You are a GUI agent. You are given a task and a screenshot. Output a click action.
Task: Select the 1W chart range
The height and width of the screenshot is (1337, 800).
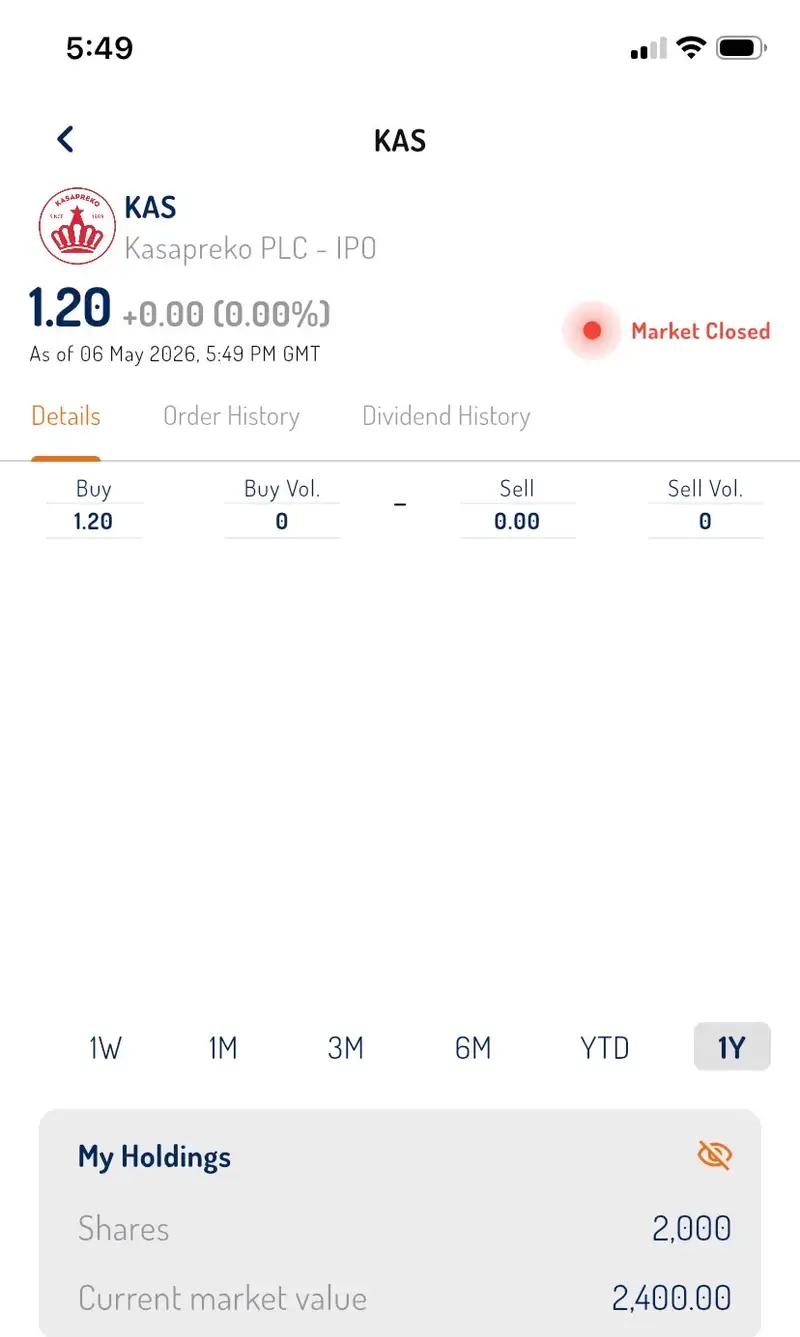click(x=105, y=1047)
